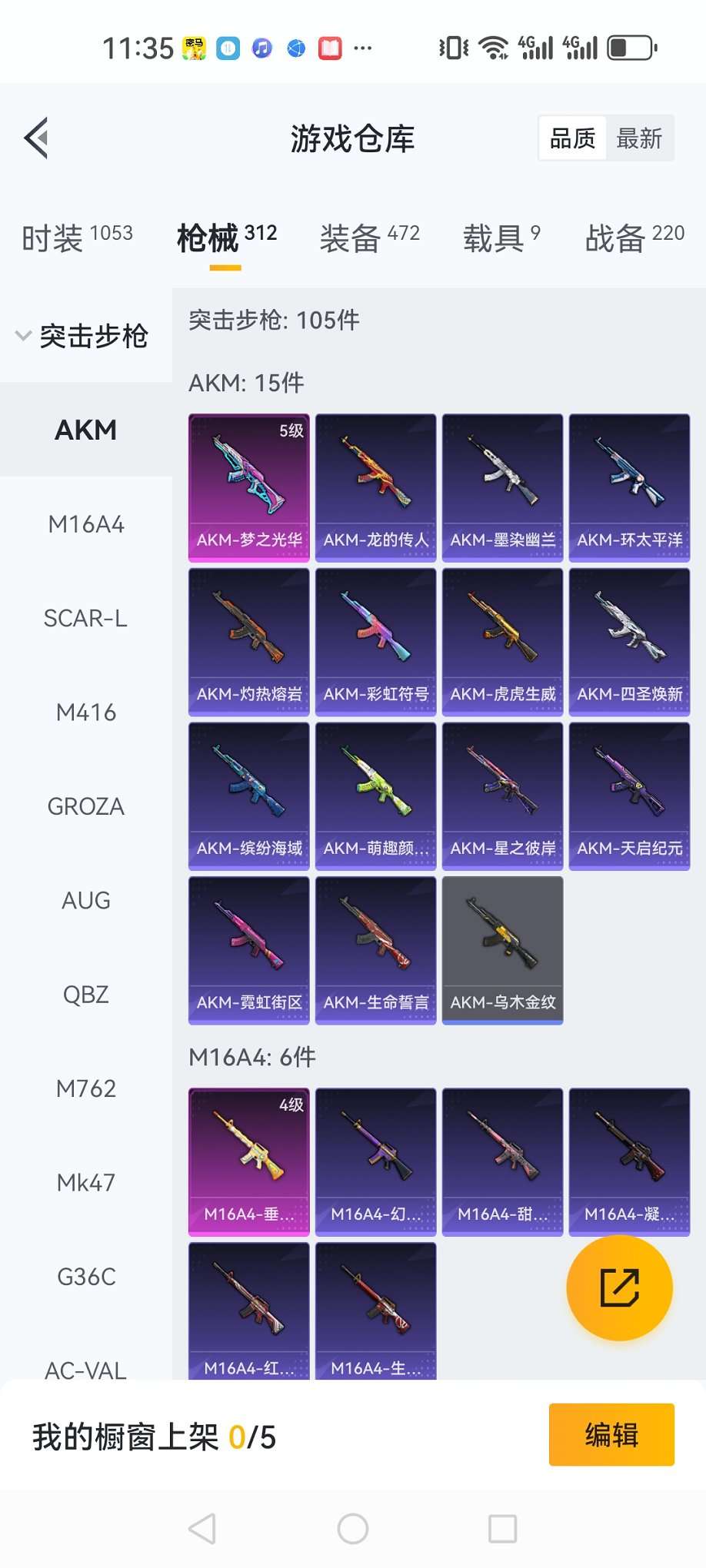This screenshot has height=1568, width=706.
Task: Switch to the 时装 tab
Action: pos(77,238)
